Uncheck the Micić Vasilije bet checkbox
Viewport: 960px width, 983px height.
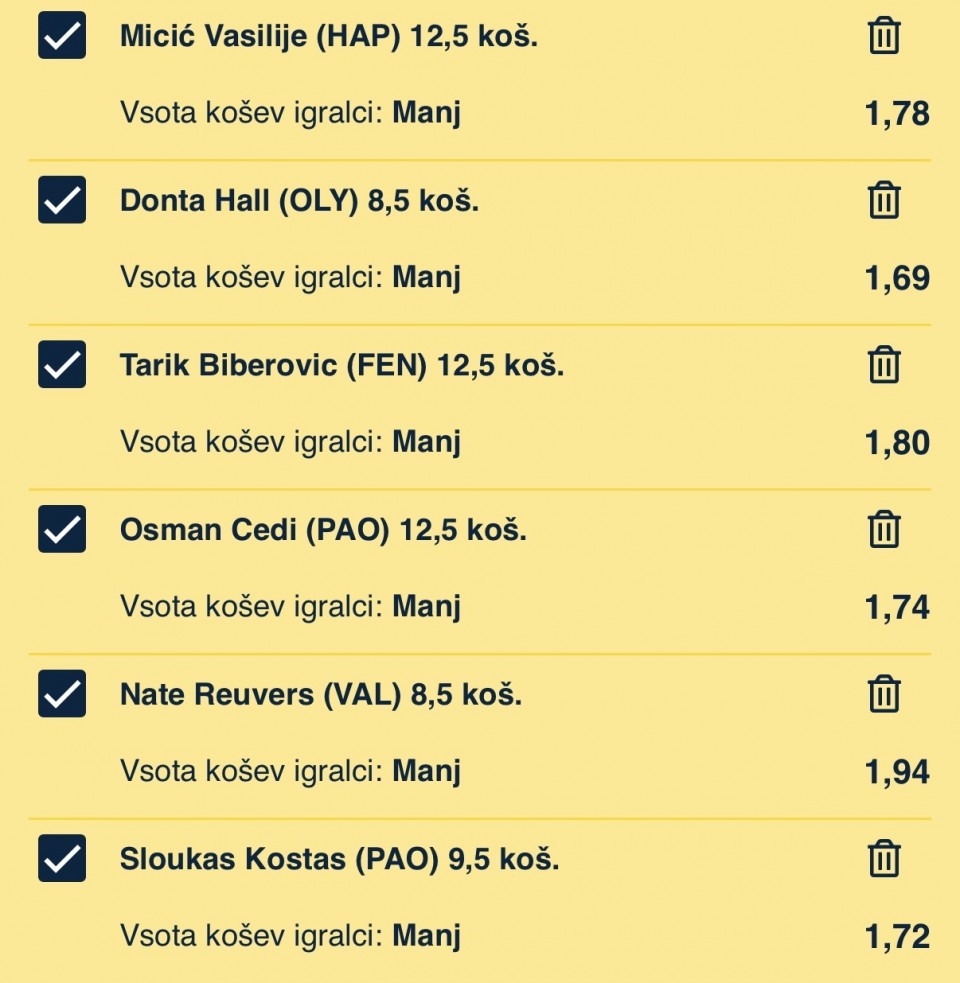(62, 36)
